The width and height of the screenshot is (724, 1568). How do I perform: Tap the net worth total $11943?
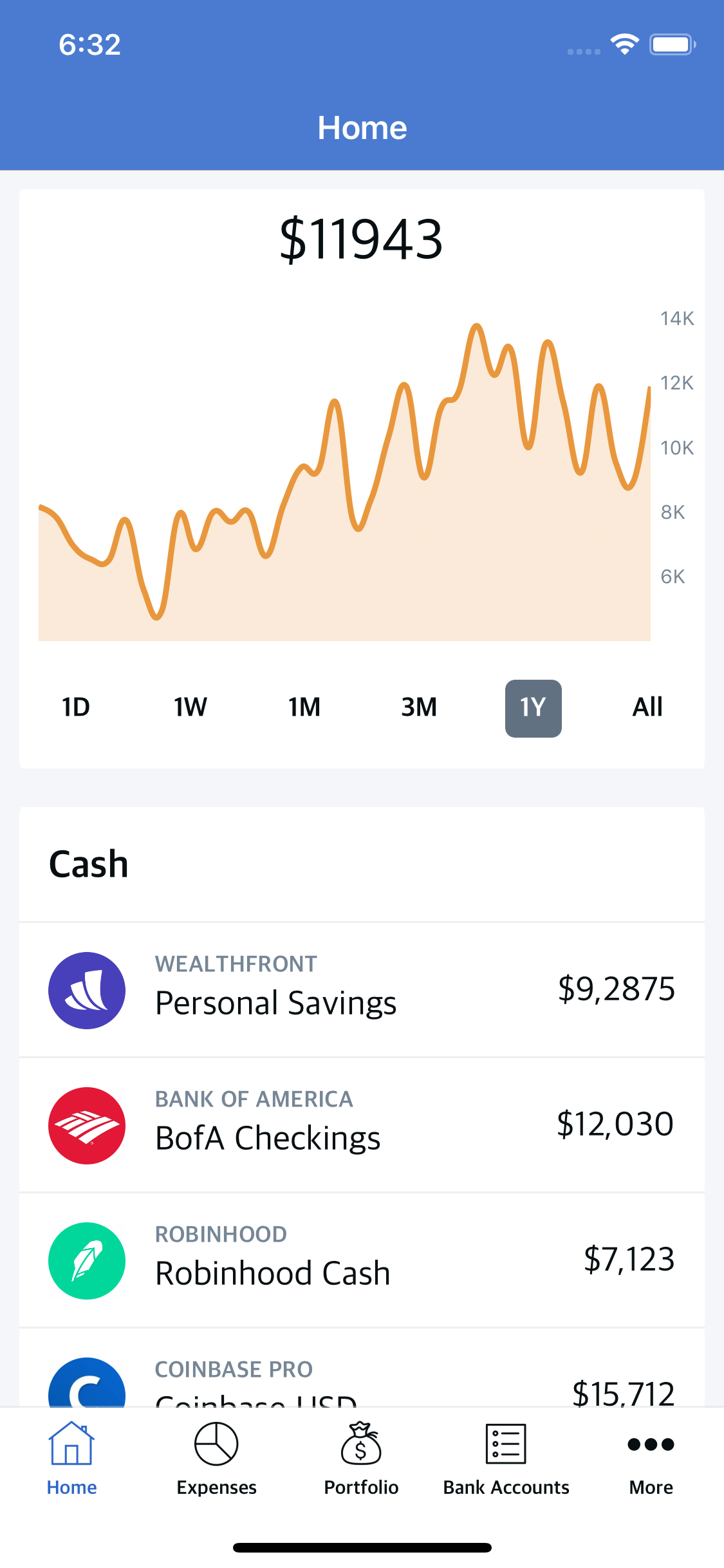(x=362, y=241)
